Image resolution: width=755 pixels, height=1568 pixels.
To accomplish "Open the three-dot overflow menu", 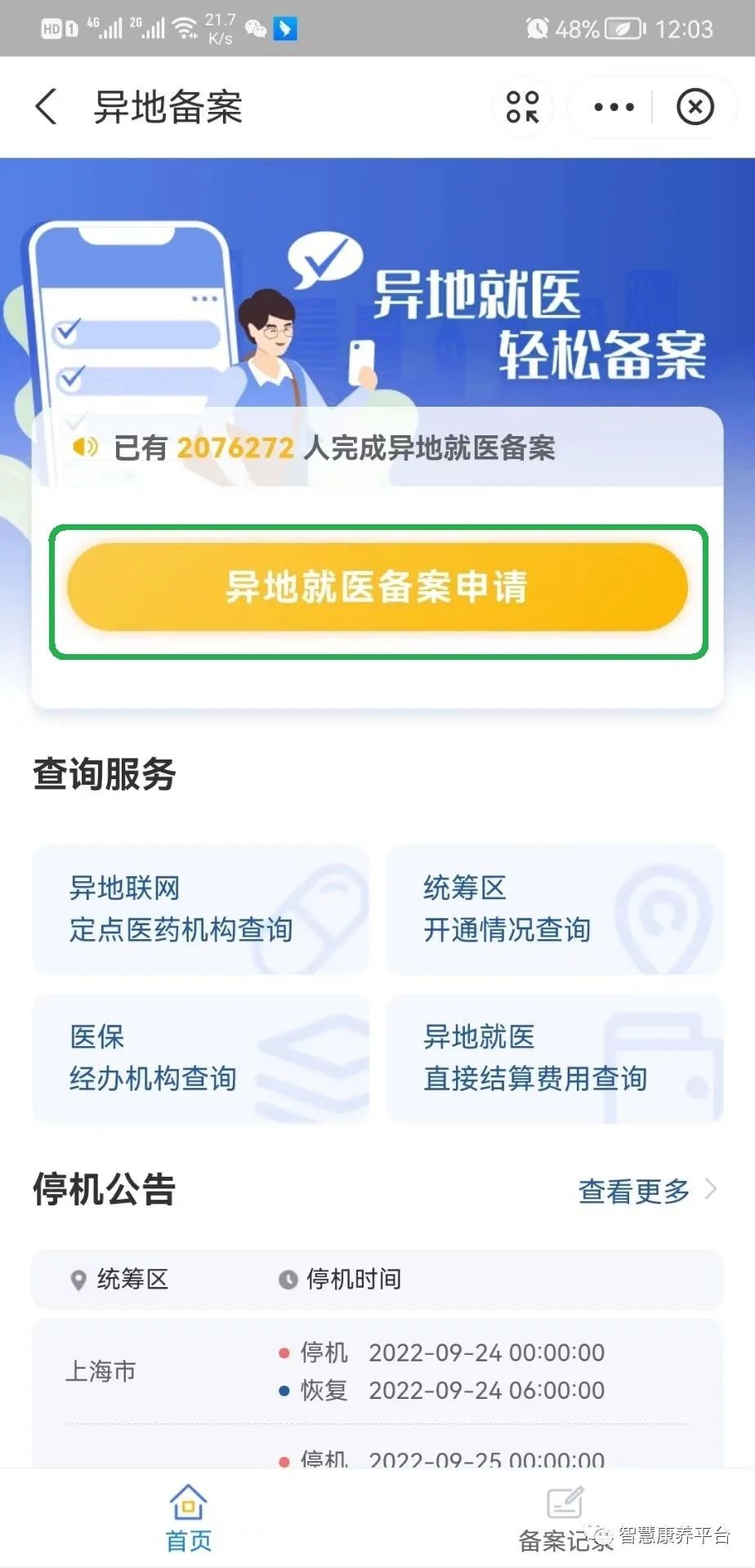I will click(x=614, y=107).
